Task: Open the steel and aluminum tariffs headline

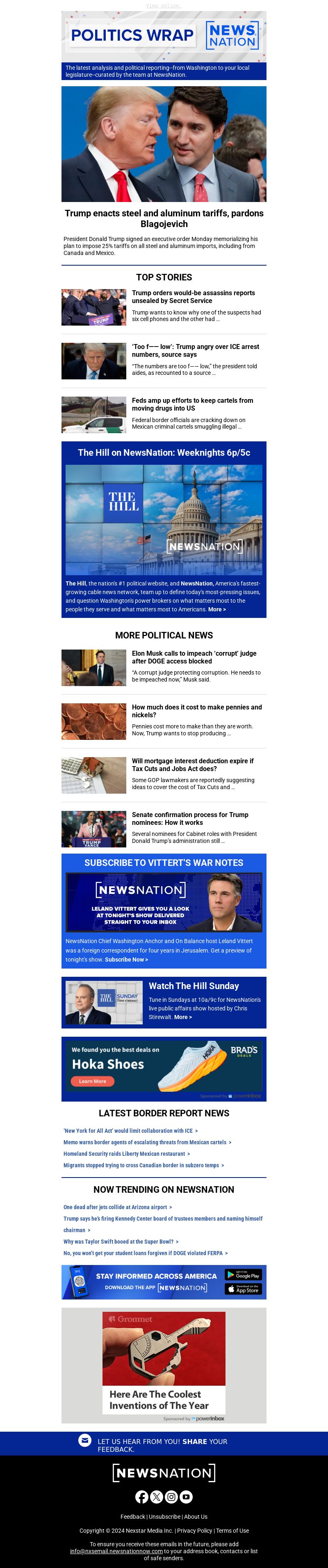Action: coord(164,218)
